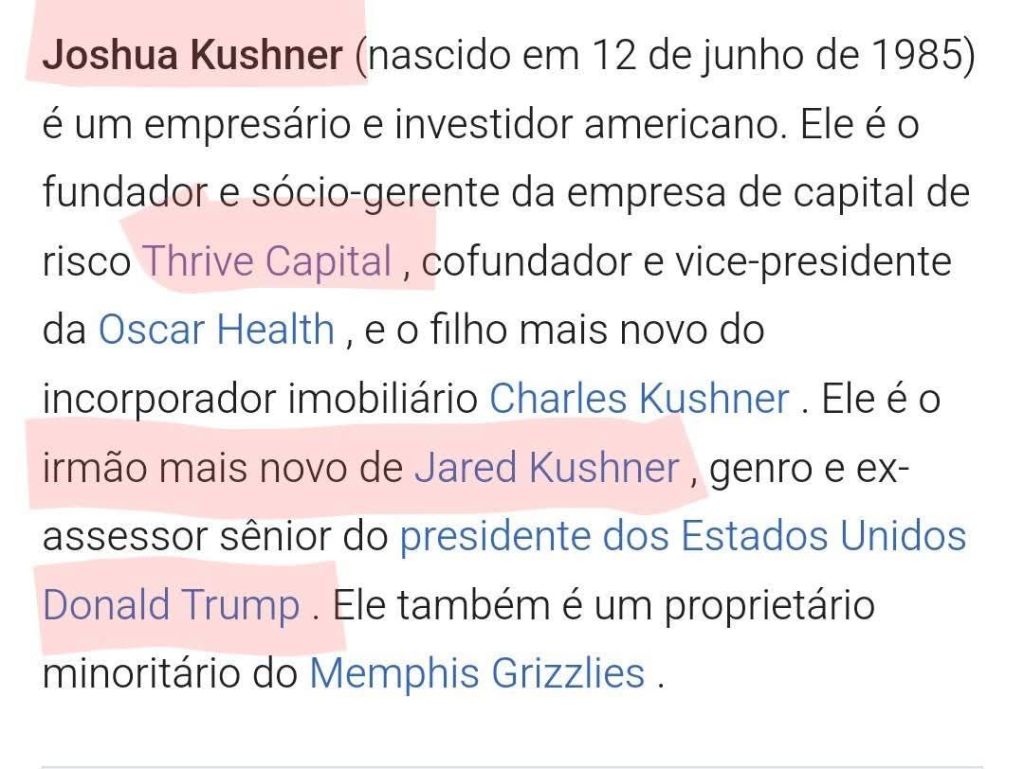
Task: Follow the Charles Kushner link
Action: pos(639,399)
